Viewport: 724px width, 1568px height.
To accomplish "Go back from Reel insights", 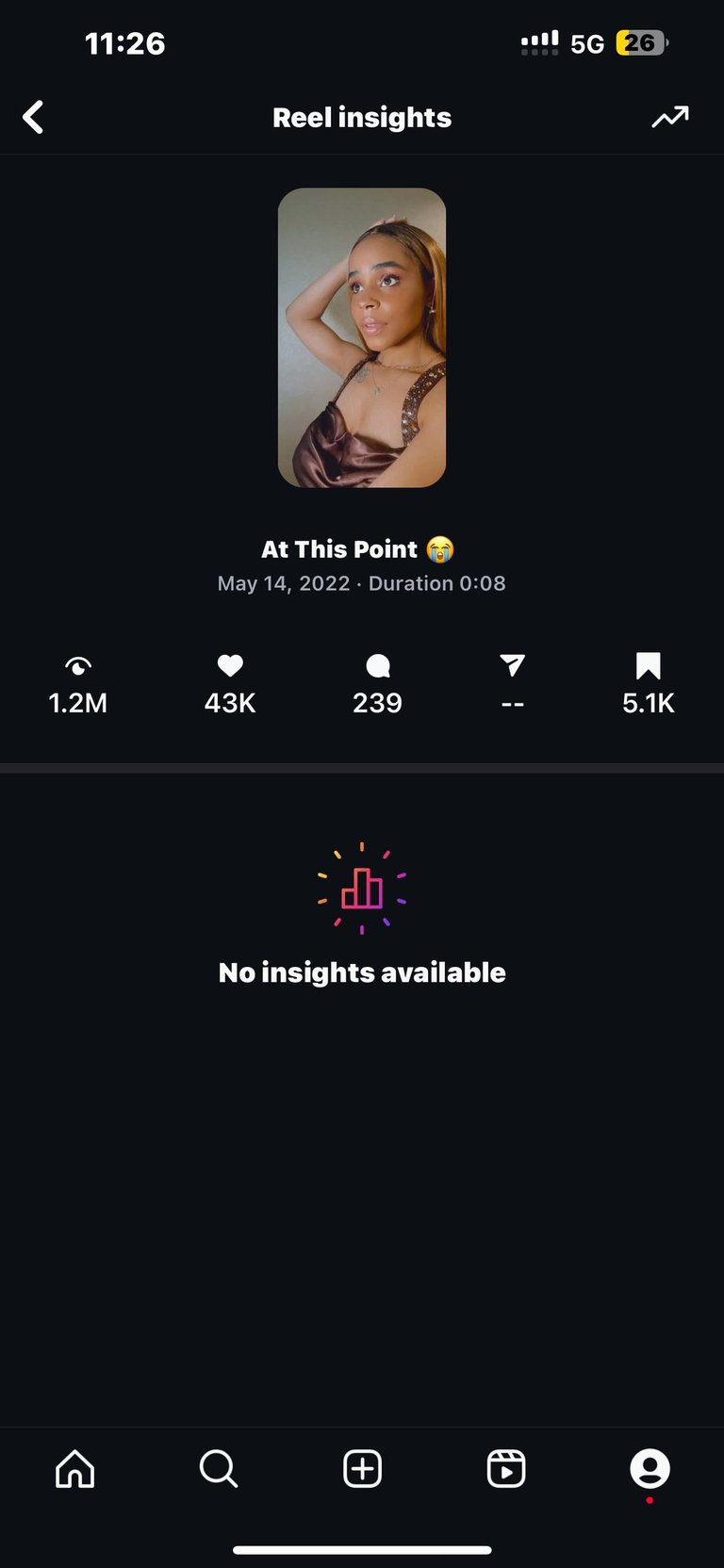I will click(33, 118).
